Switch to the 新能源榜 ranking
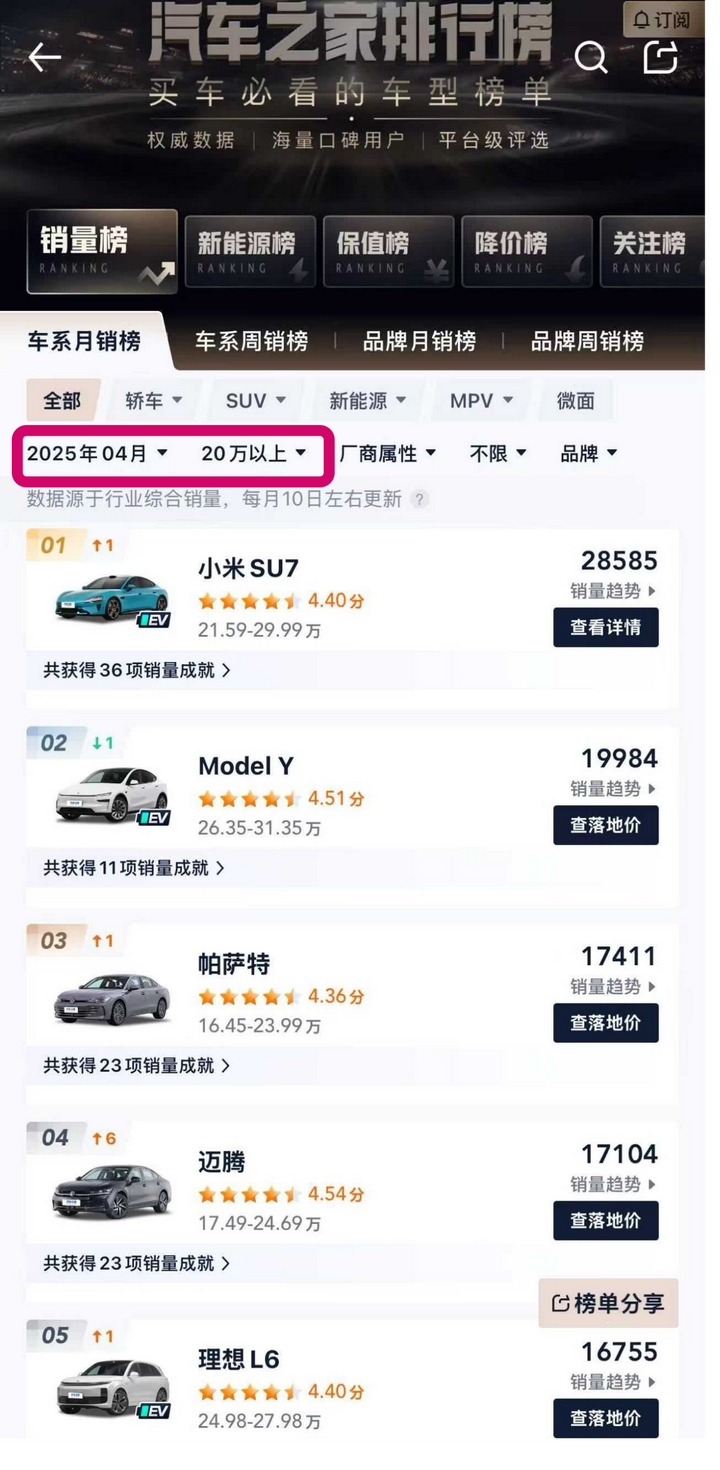The width and height of the screenshot is (720, 1470). (249, 251)
